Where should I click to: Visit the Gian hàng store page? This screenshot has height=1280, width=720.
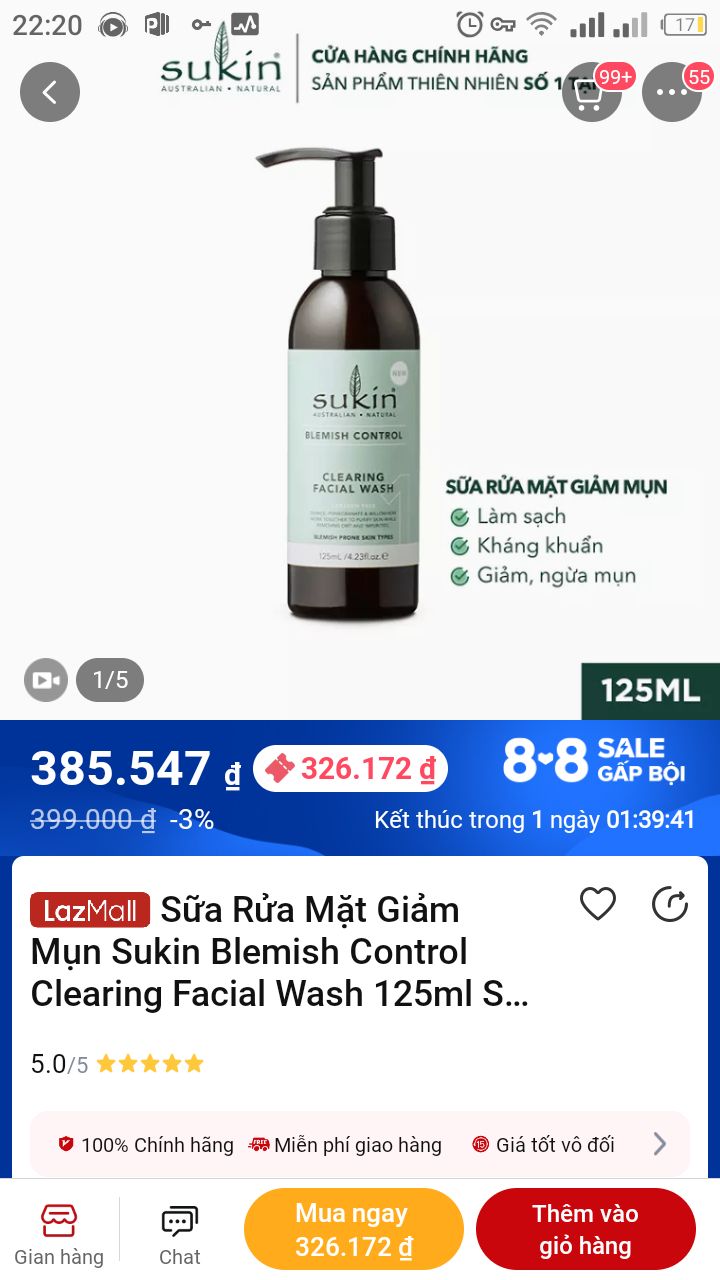(59, 1234)
